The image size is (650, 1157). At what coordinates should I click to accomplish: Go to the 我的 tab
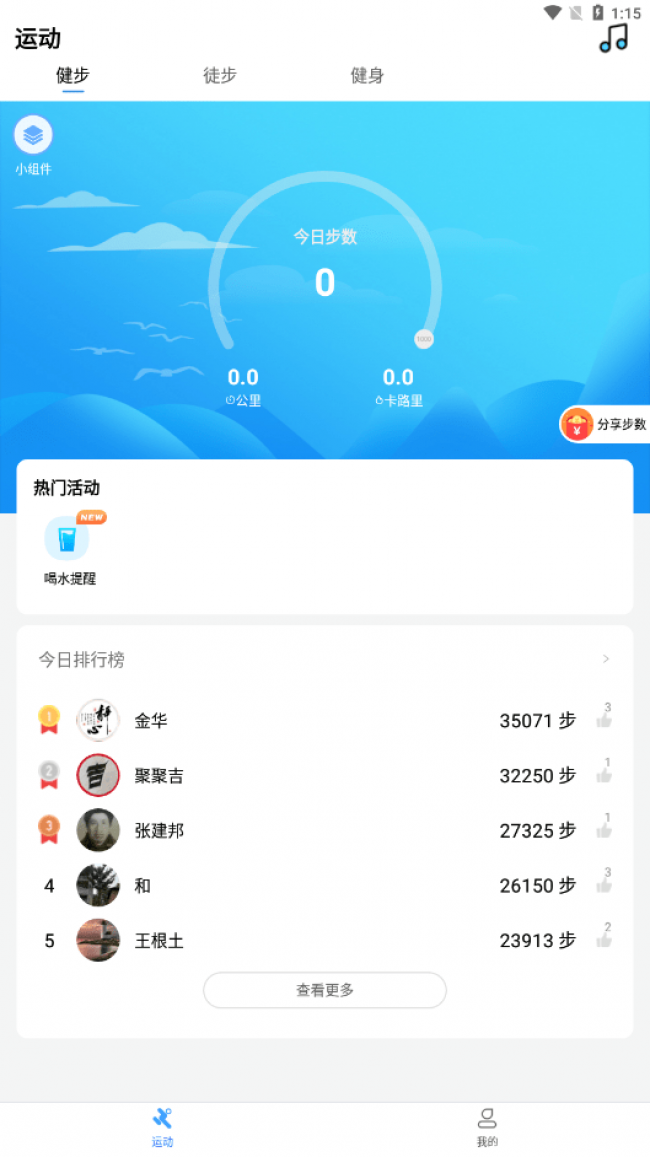point(487,1126)
